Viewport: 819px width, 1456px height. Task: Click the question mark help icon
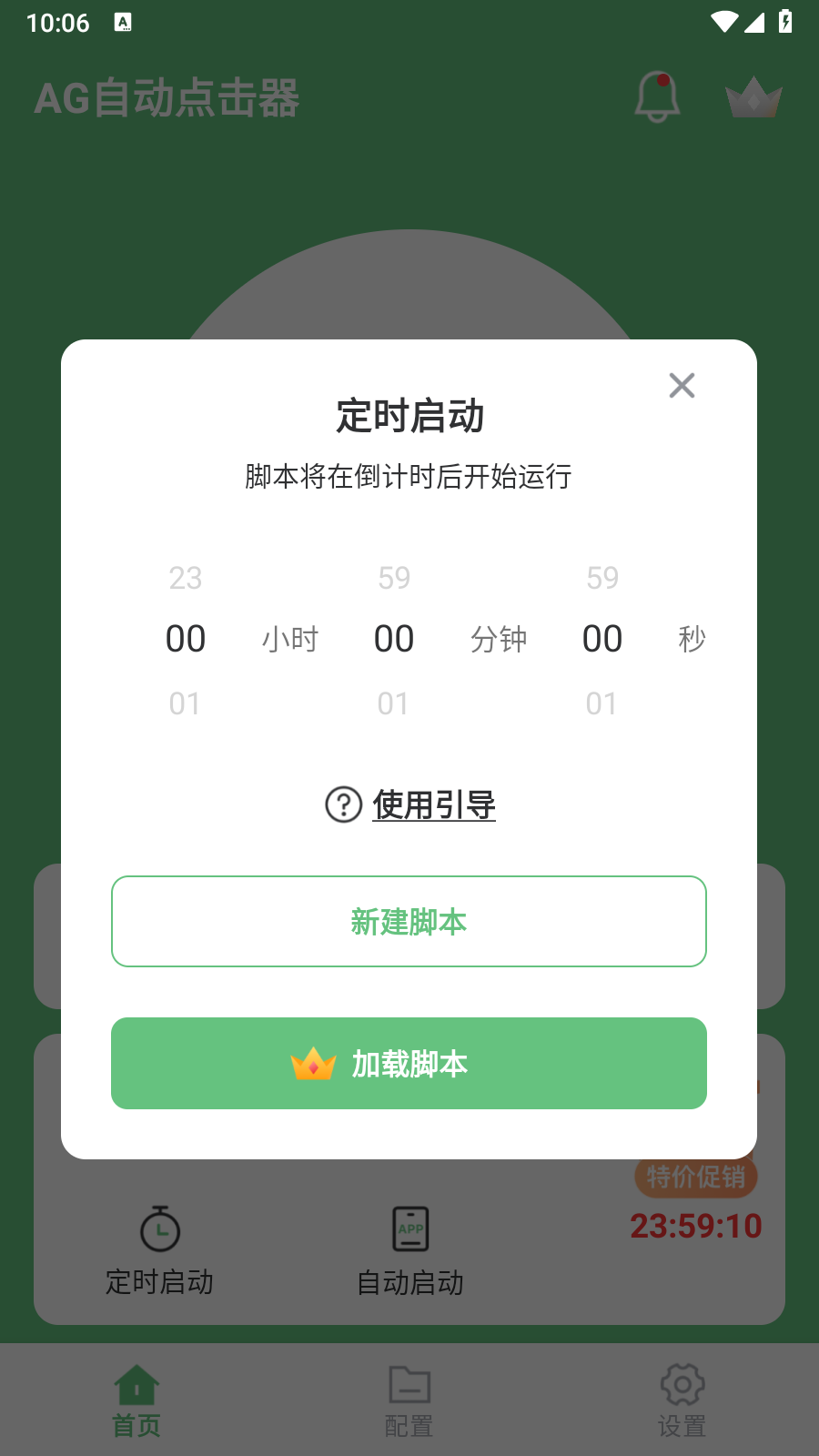coord(341,805)
